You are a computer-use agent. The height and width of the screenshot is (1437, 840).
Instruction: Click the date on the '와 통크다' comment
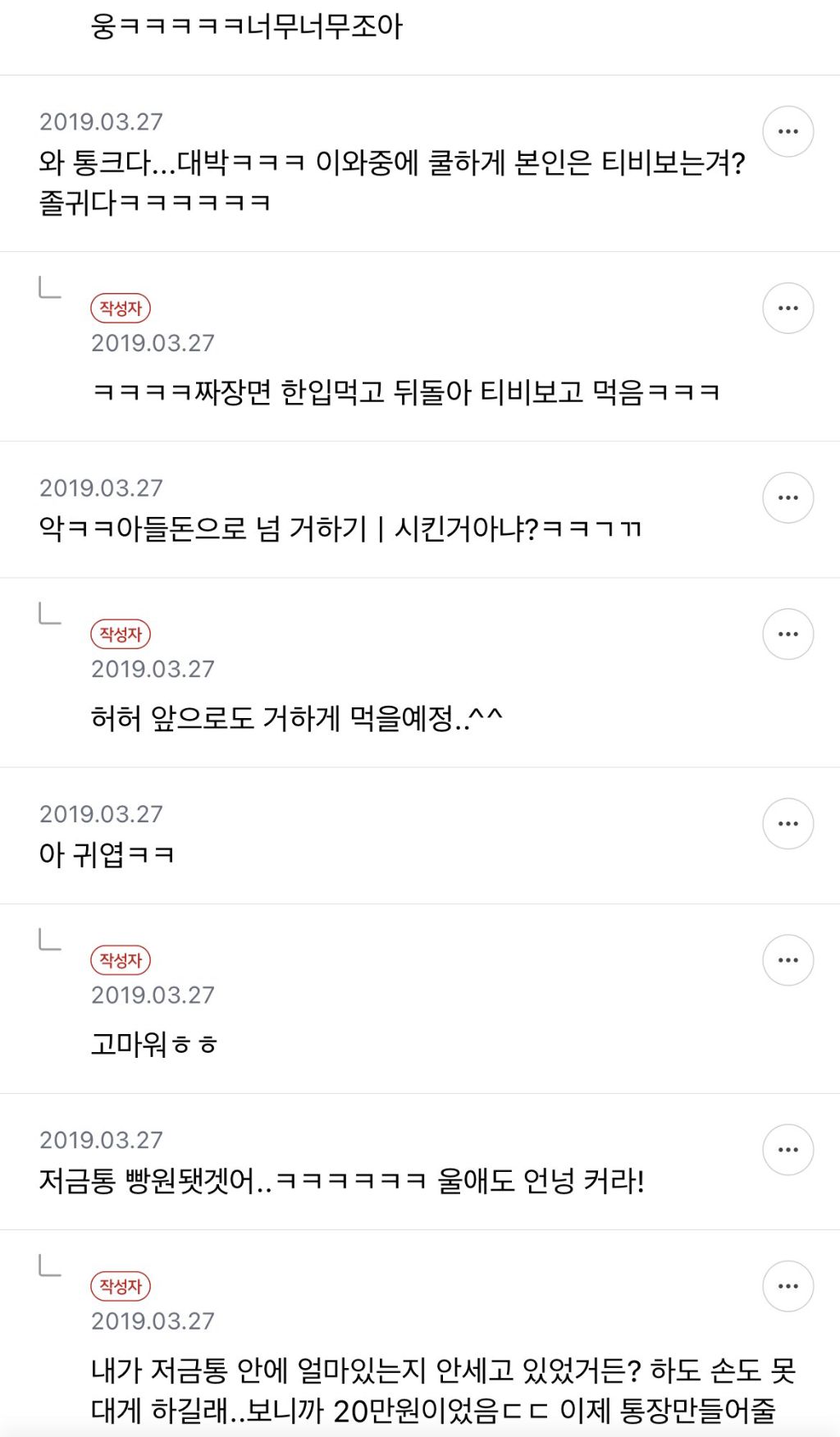coord(102,121)
